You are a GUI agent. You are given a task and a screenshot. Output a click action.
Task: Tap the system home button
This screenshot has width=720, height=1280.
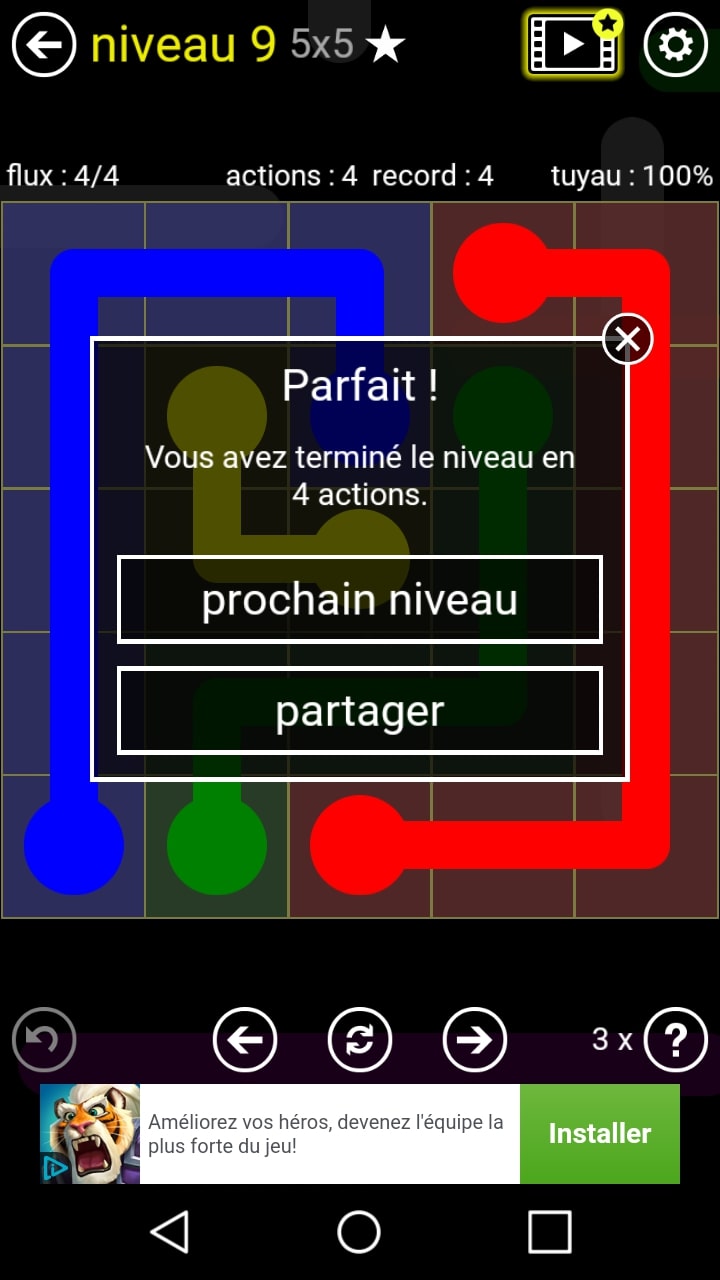(x=359, y=1231)
